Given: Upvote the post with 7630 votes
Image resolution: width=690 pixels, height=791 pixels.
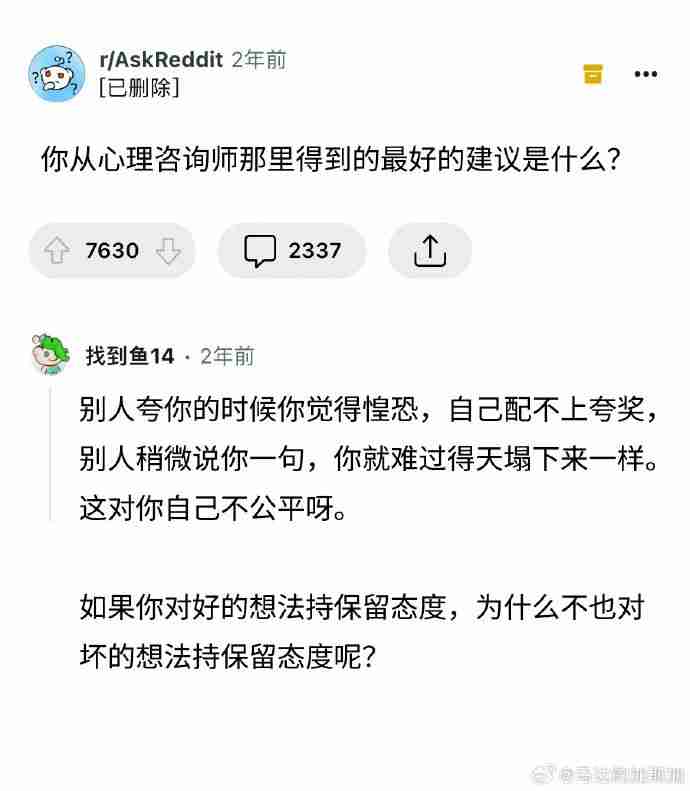Looking at the screenshot, I should point(56,251).
